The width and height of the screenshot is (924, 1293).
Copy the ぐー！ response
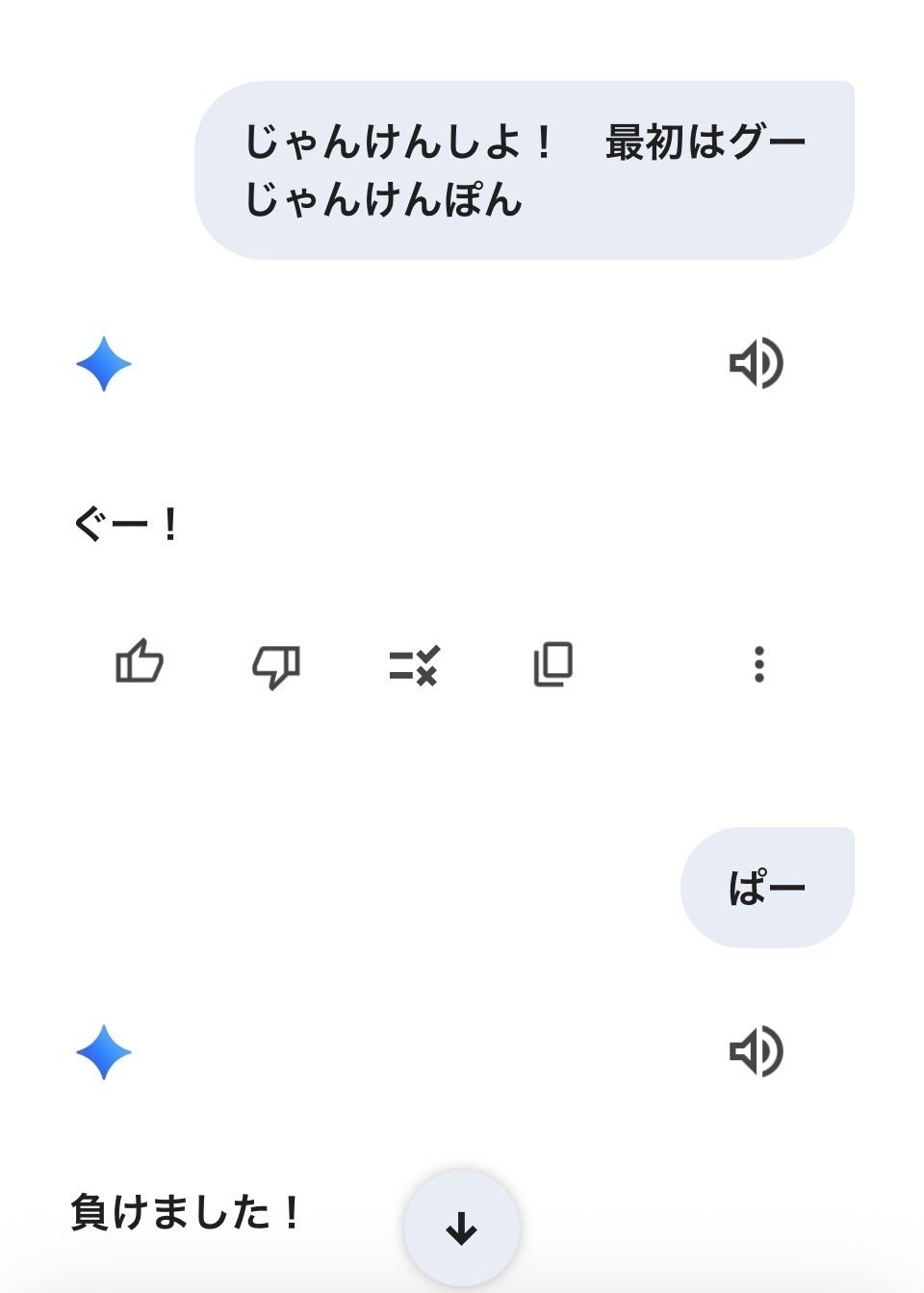click(553, 664)
